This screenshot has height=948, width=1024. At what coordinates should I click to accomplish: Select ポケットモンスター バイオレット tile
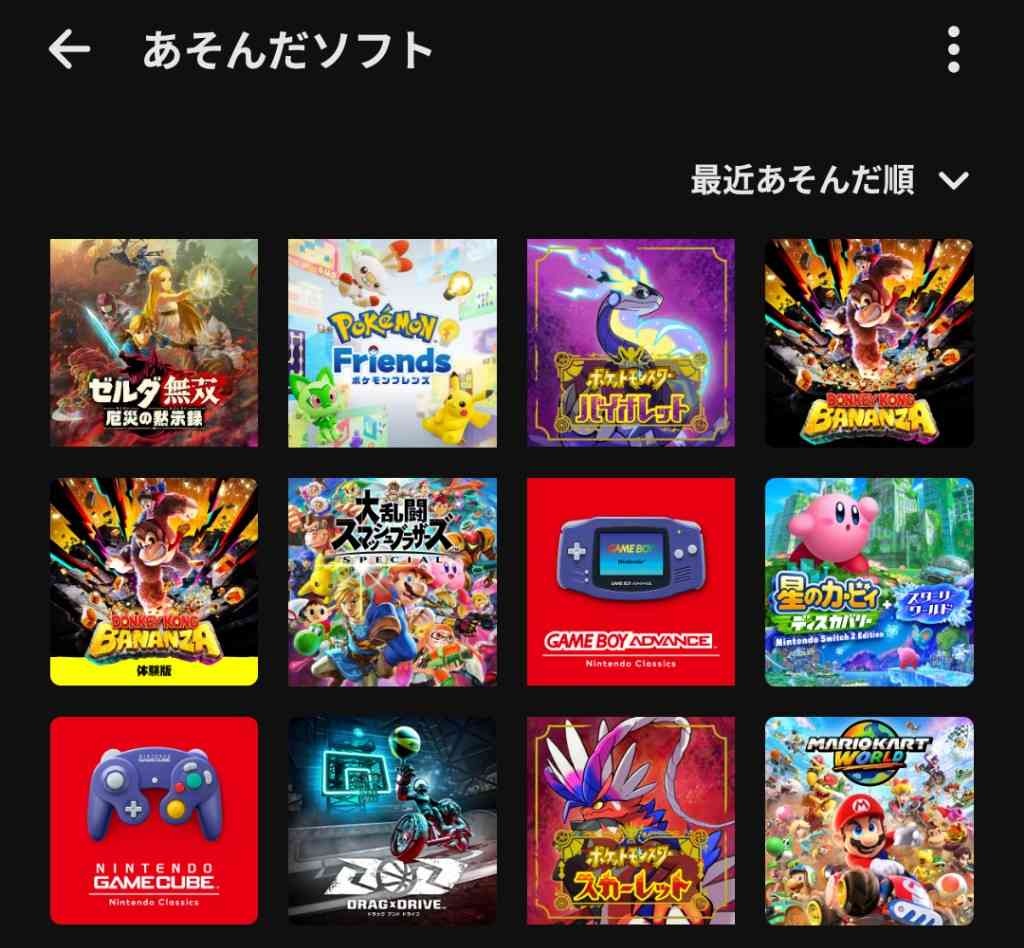[x=630, y=343]
